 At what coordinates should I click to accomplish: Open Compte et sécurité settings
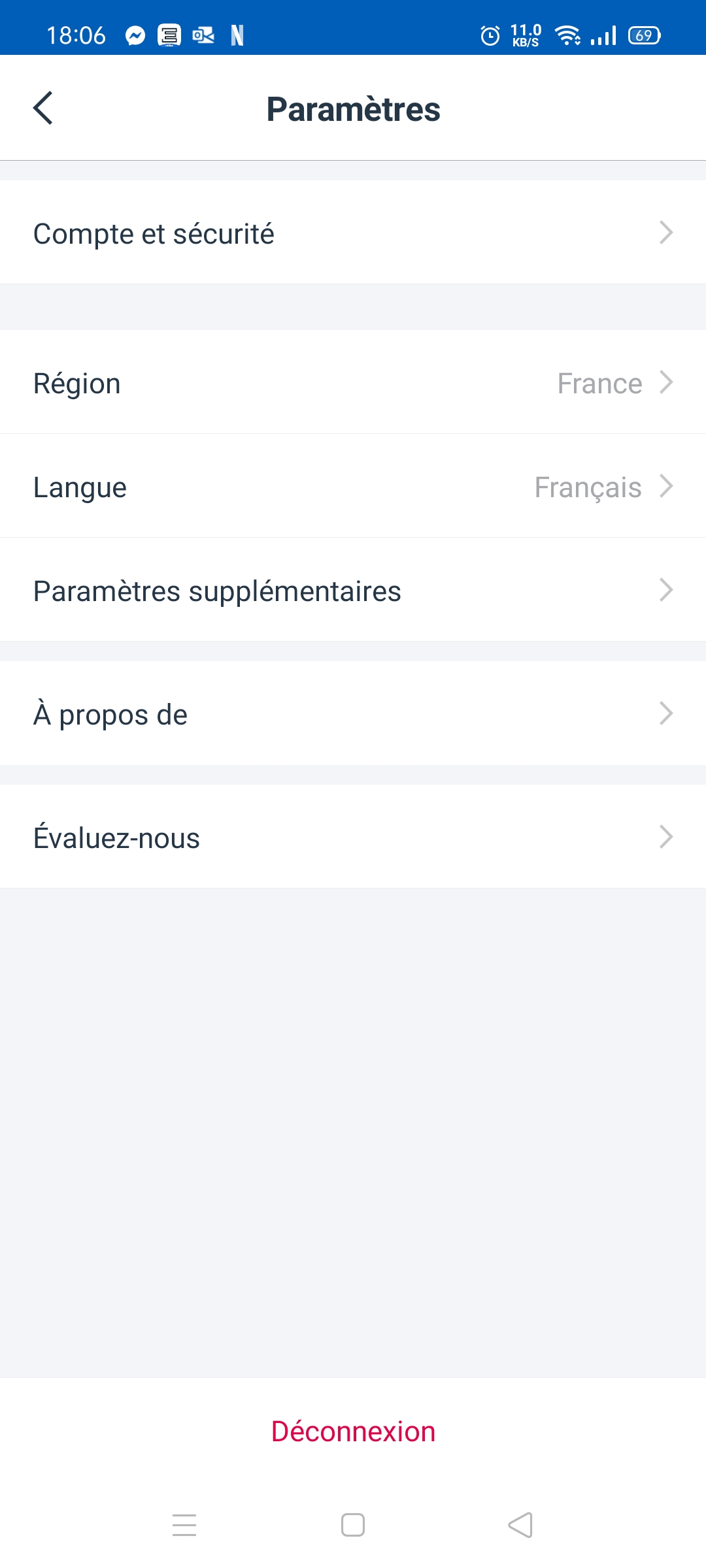(x=353, y=232)
